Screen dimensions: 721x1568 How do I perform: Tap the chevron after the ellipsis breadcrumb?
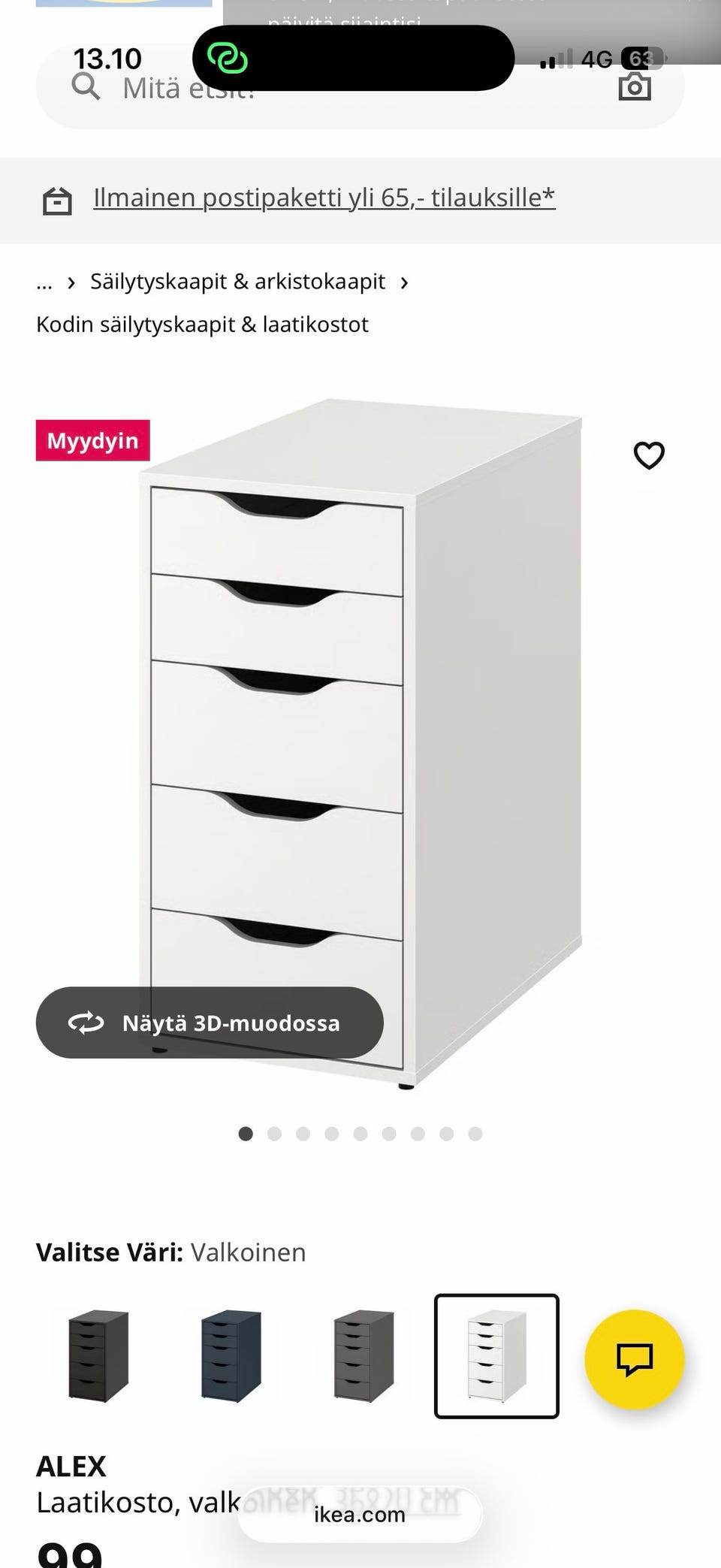coord(71,282)
